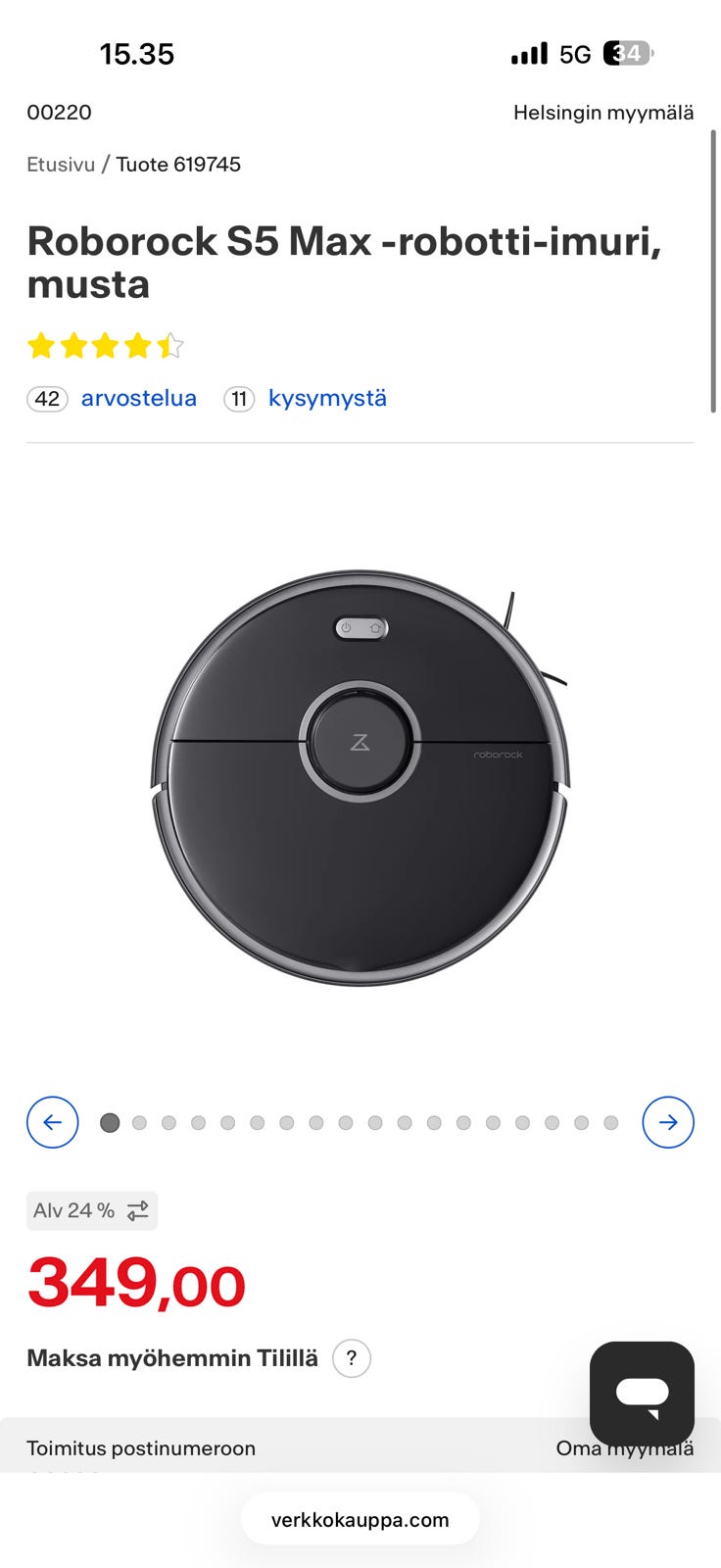Viewport: 721px width, 1568px height.
Task: Open the 42 arvostelua reviews link
Action: pyautogui.click(x=112, y=399)
